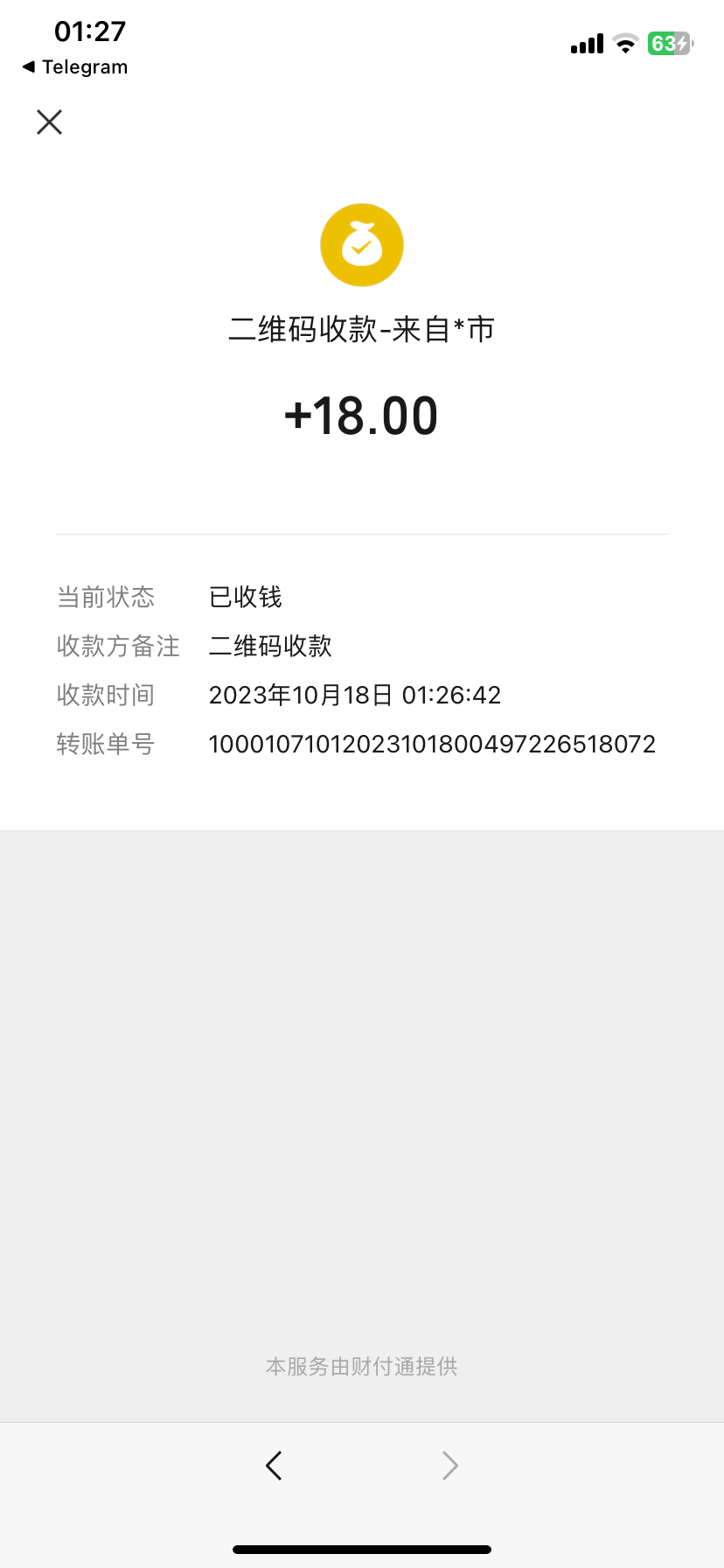
Task: Close the payment receipt page
Action: 50,122
